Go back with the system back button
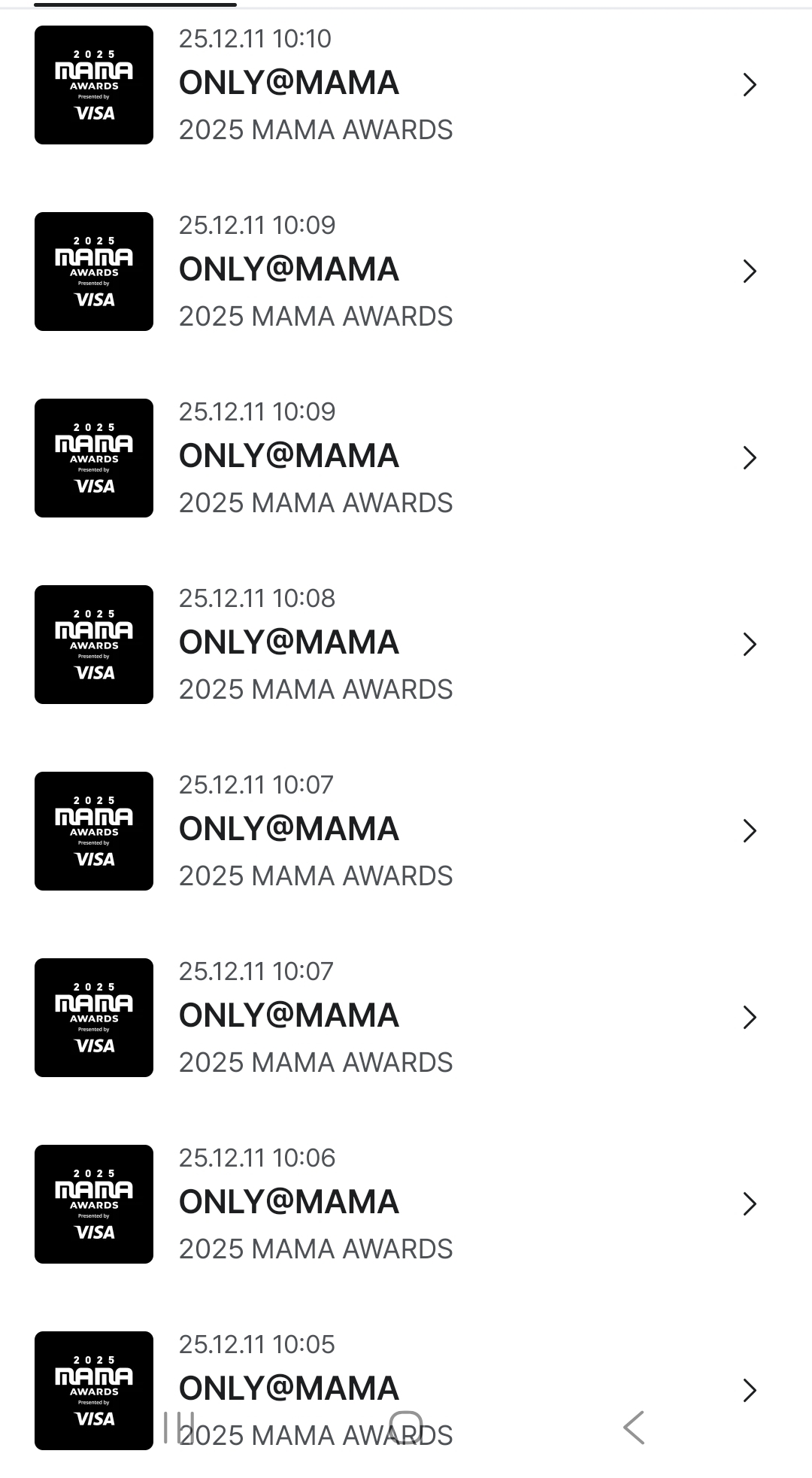 (x=634, y=1427)
